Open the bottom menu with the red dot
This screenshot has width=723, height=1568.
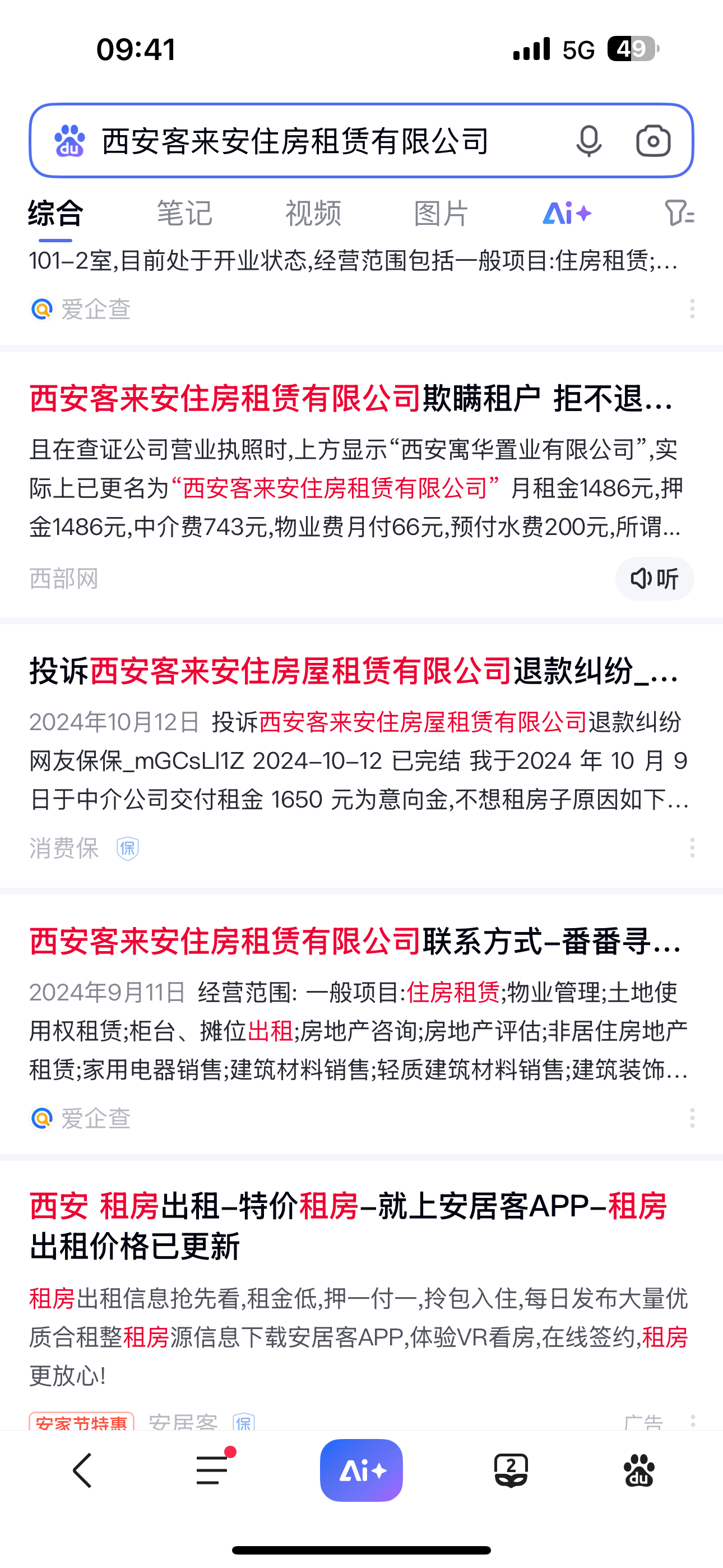pos(212,1470)
